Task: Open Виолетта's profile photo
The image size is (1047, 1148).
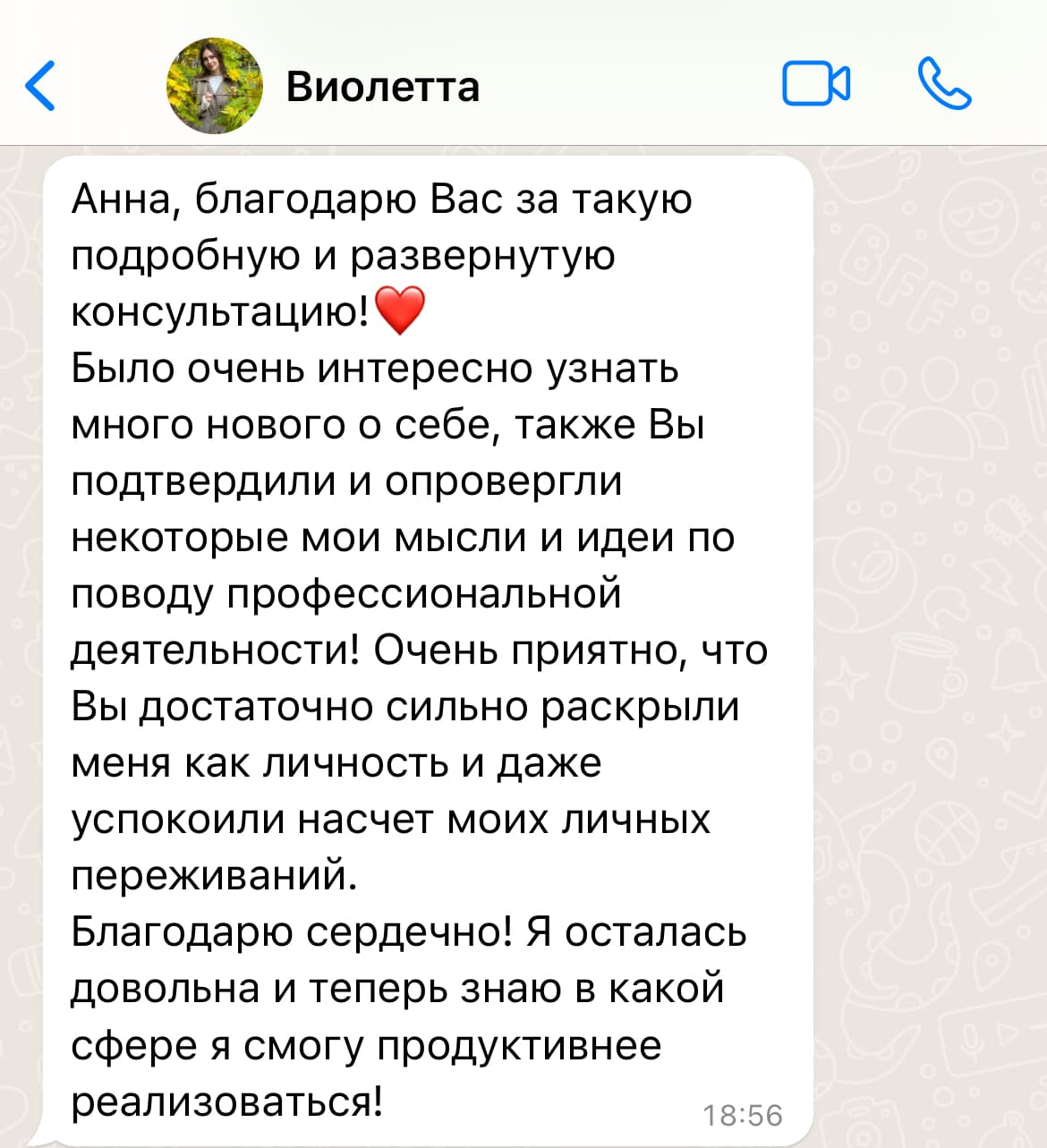Action: (x=215, y=86)
